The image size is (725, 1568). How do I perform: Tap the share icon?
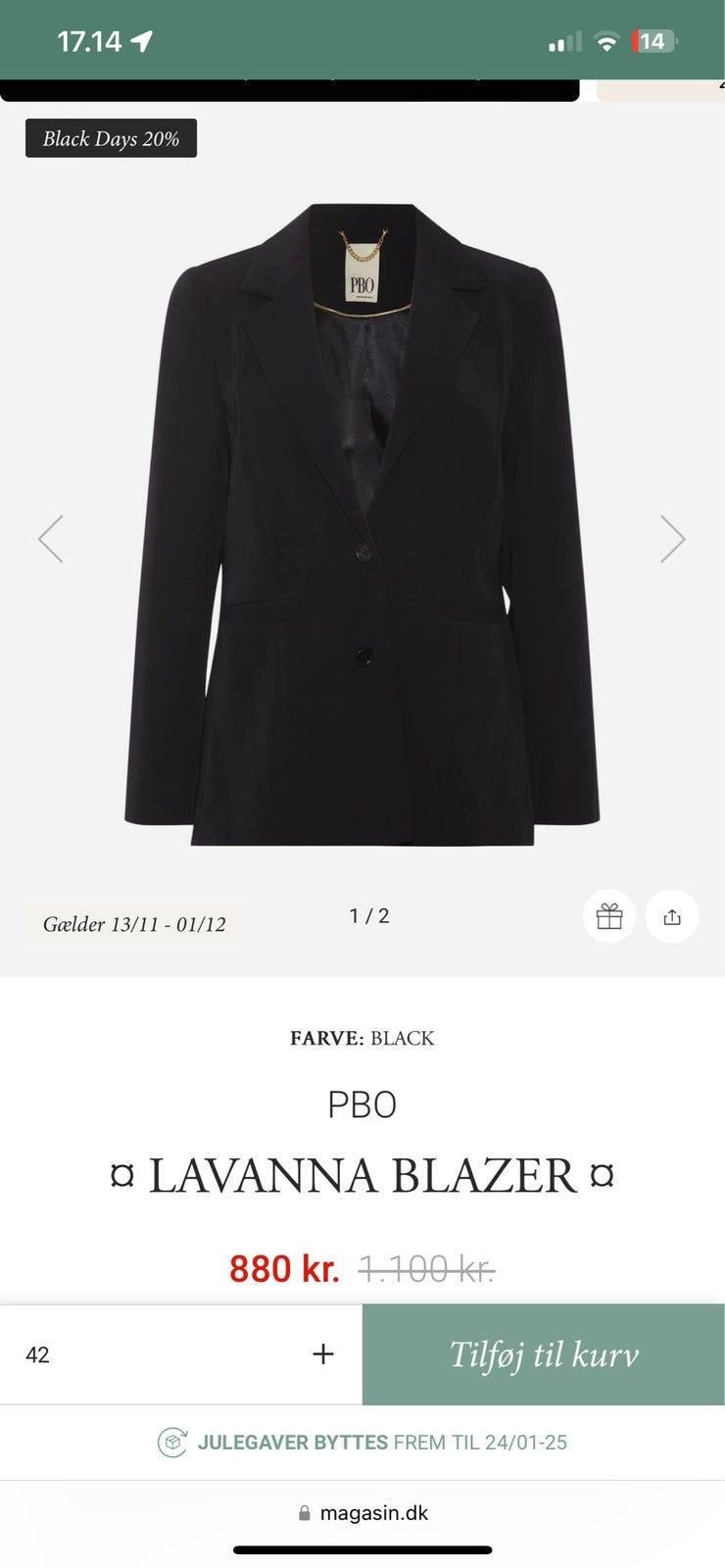point(674,916)
